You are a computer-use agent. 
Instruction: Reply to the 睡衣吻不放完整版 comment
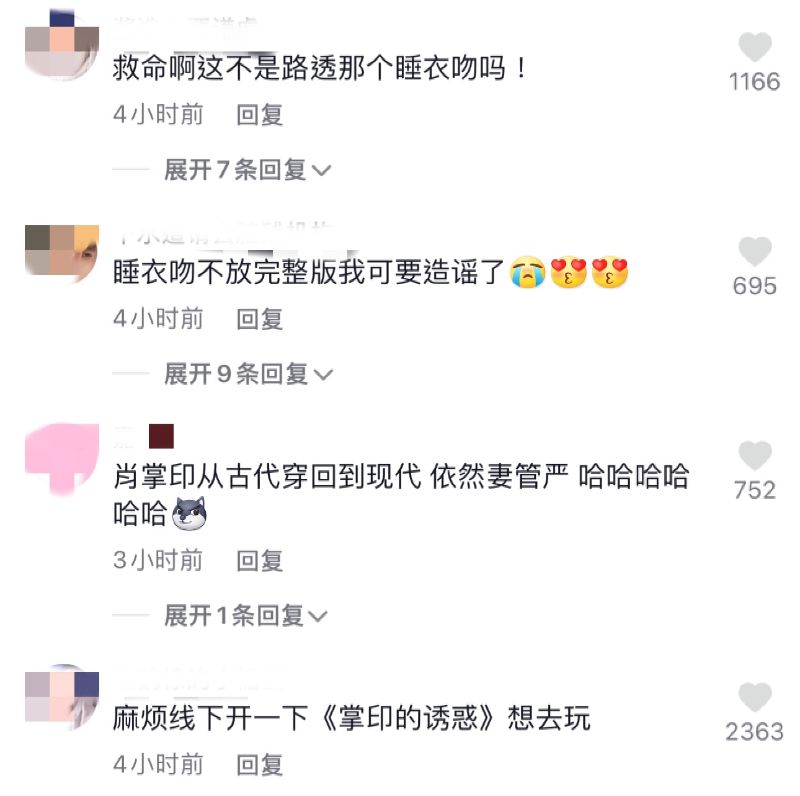tap(260, 319)
